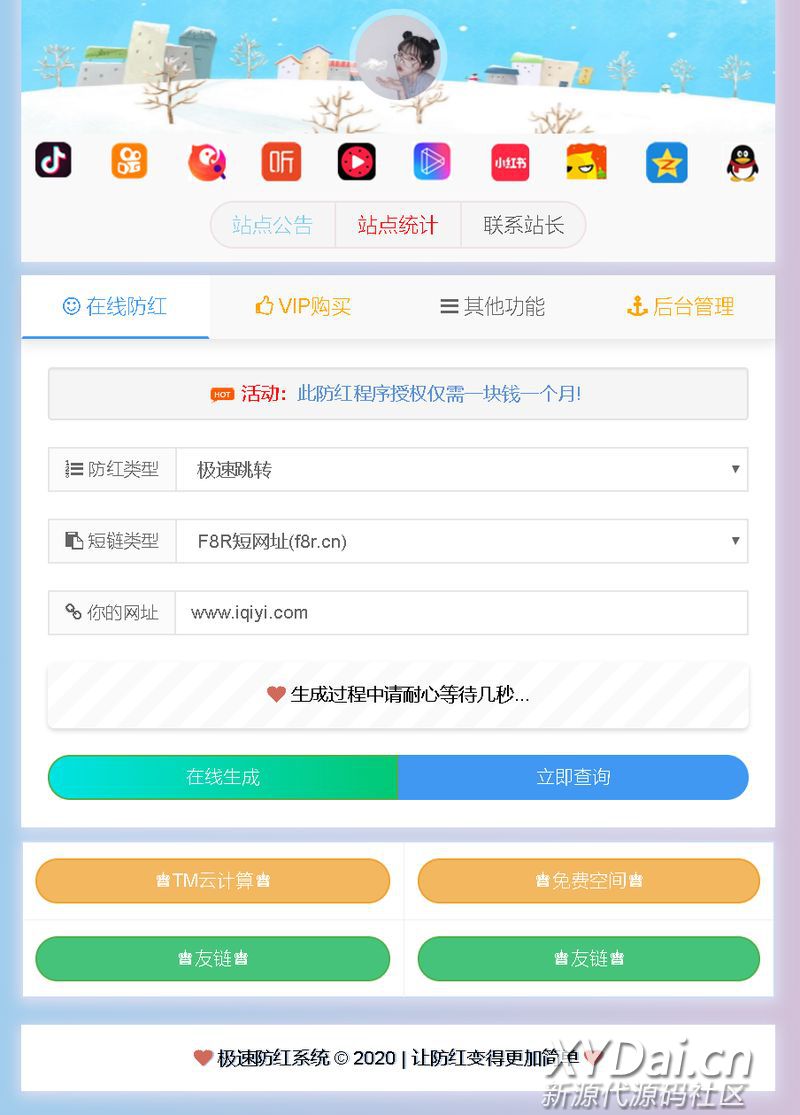Open the Qzone star icon
Image resolution: width=800 pixels, height=1115 pixels.
[666, 161]
